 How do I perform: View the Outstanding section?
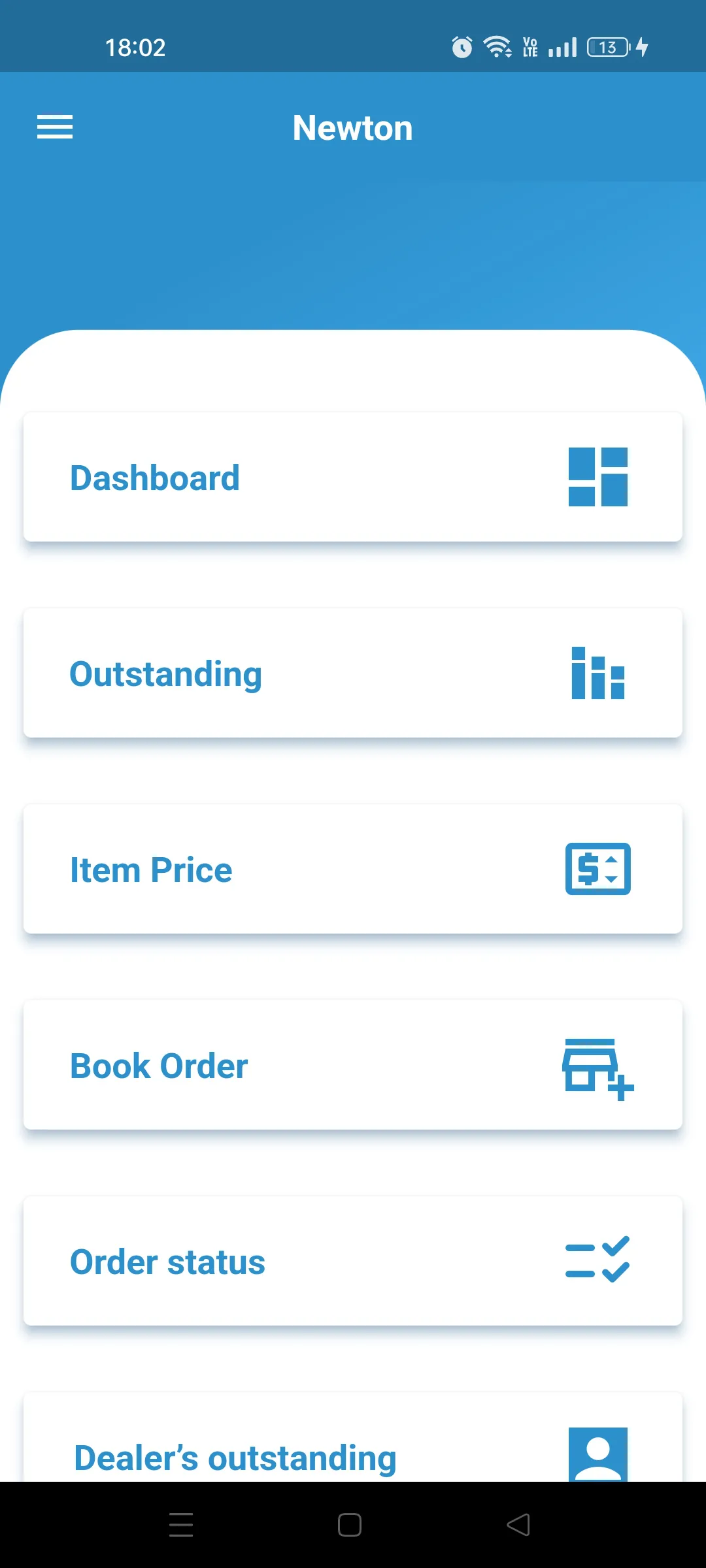coord(353,673)
